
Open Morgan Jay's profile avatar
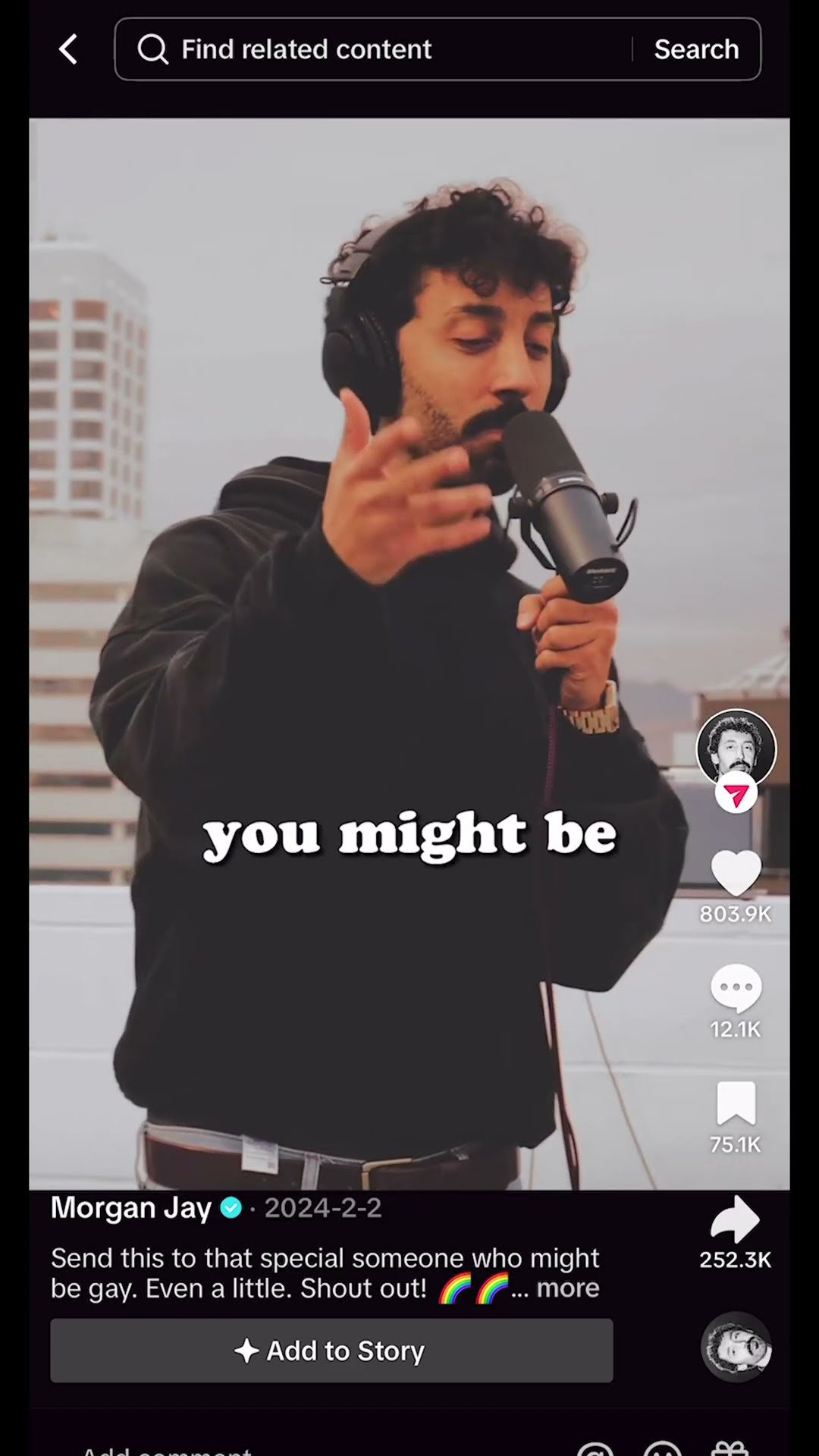736,748
